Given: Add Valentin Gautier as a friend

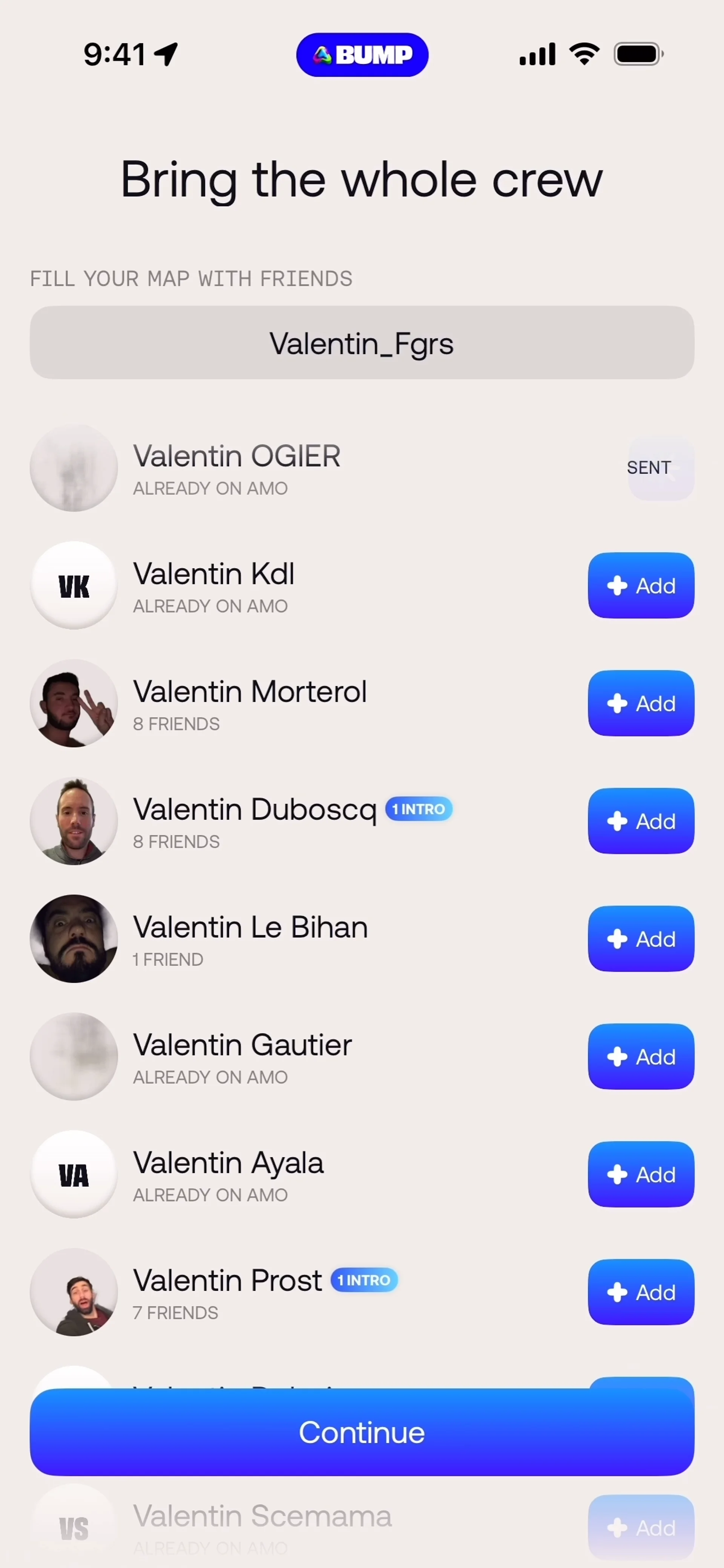Looking at the screenshot, I should pos(641,1057).
